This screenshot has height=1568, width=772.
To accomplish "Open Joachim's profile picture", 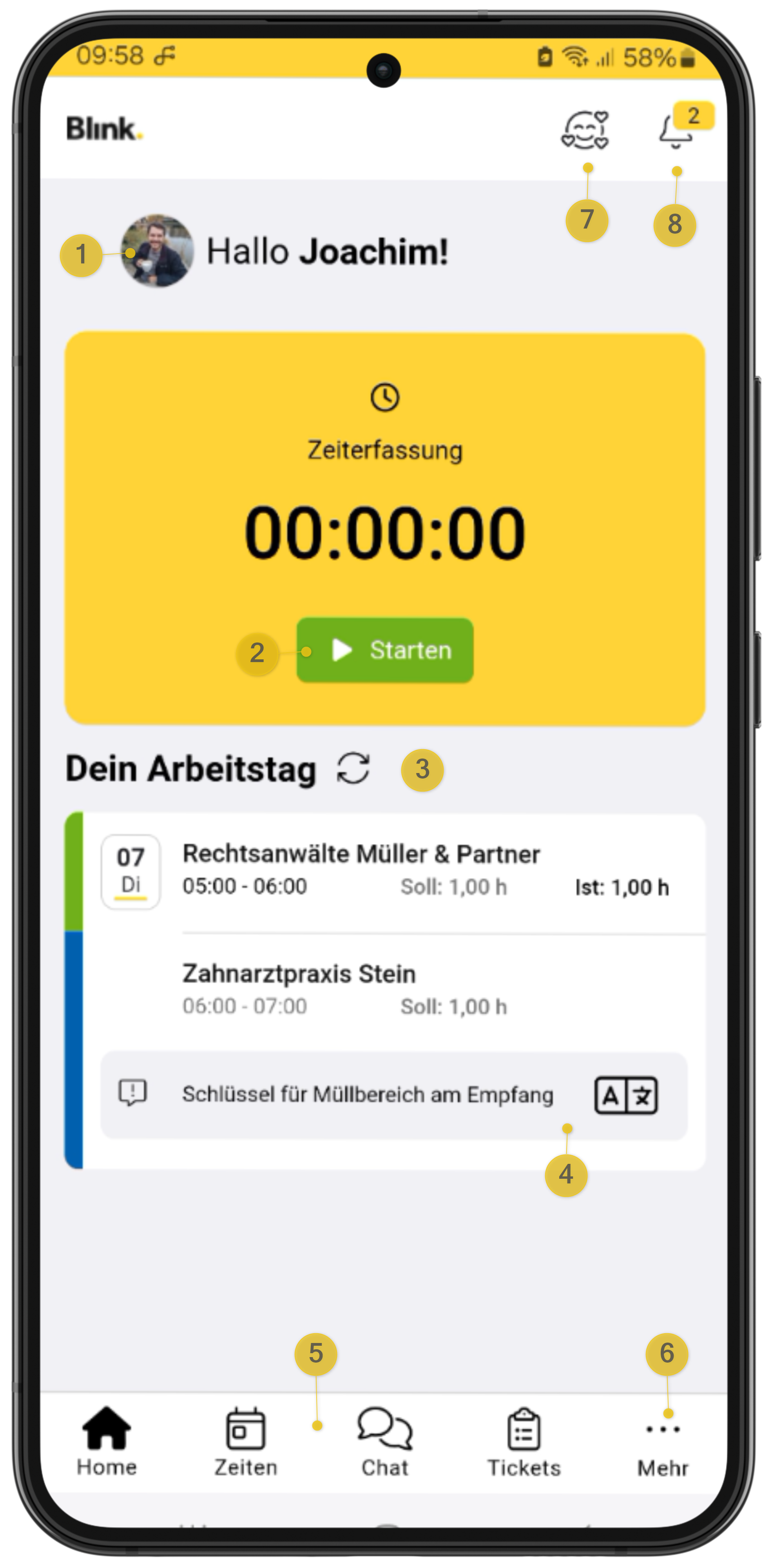I will (158, 251).
